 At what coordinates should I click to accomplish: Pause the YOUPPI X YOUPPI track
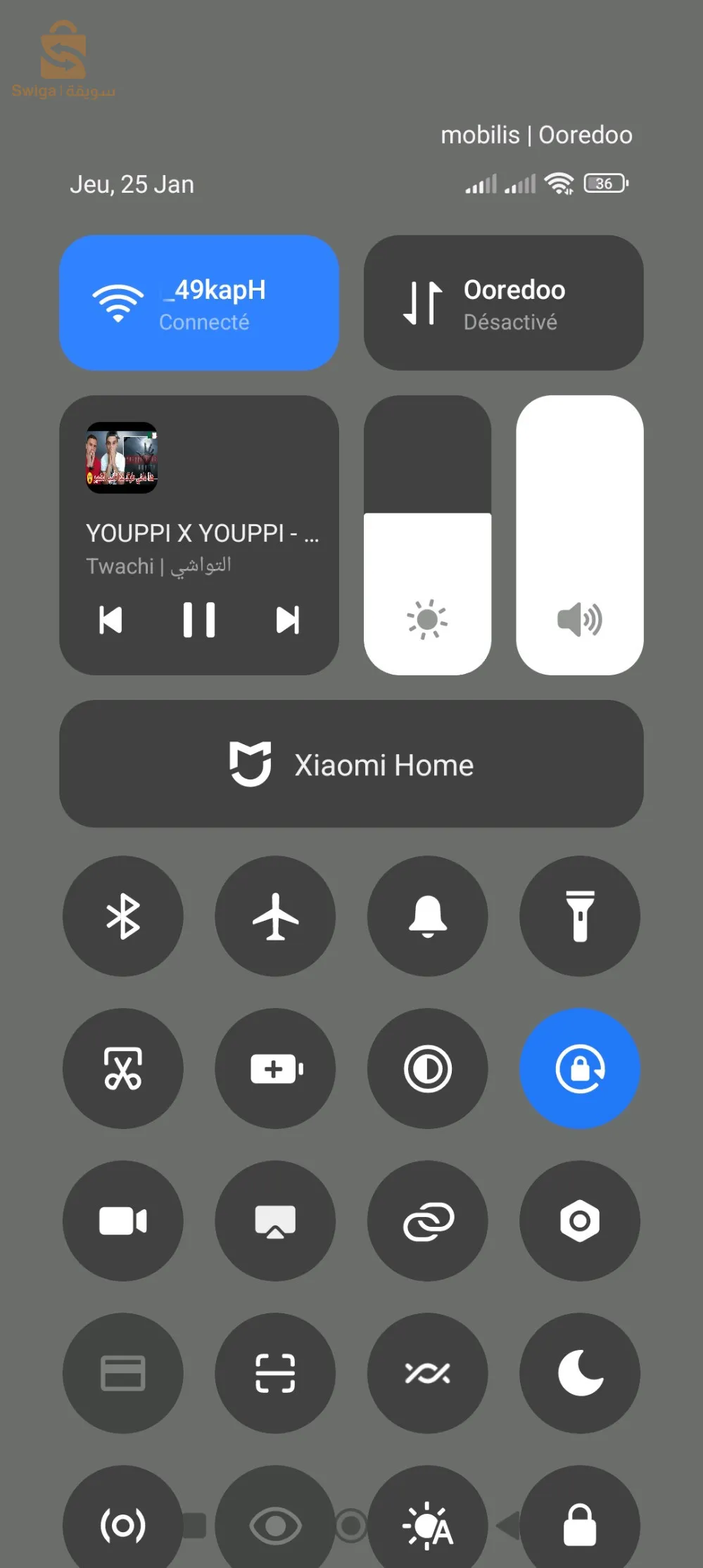point(199,620)
